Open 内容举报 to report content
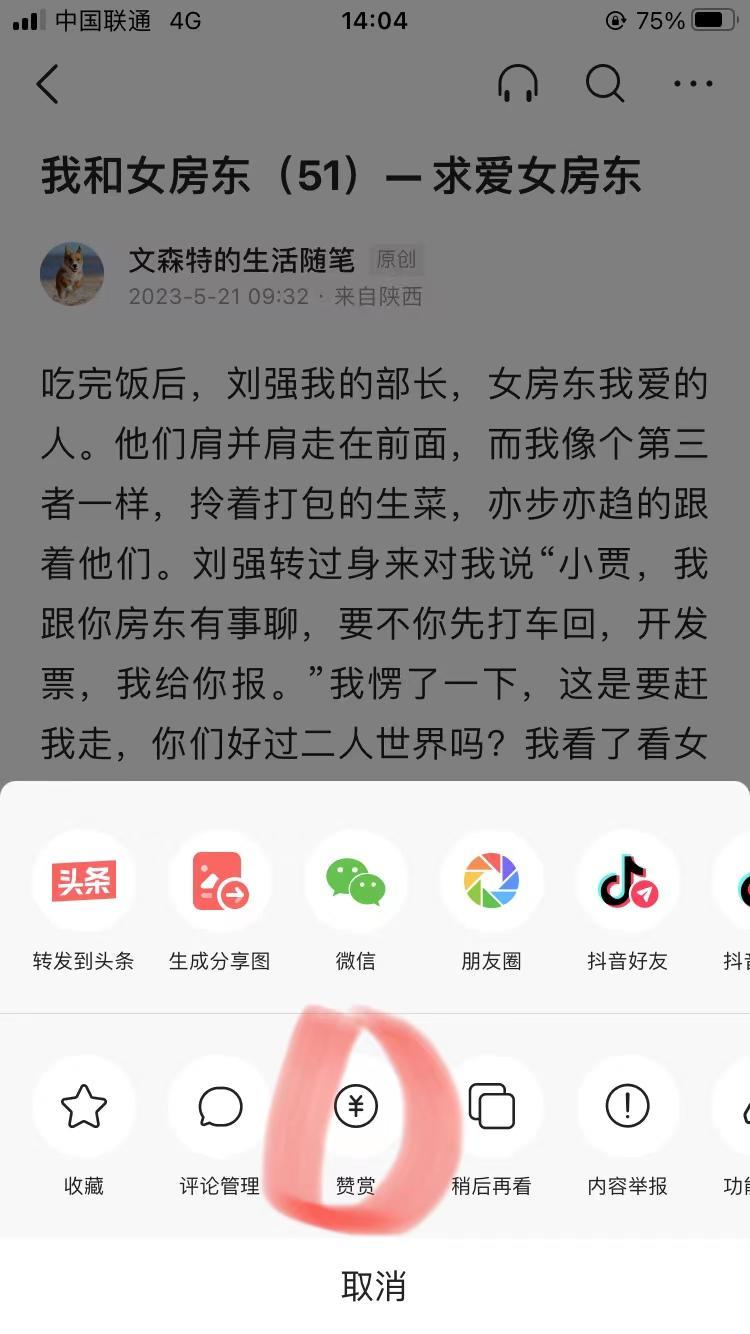The image size is (750, 1334). tap(627, 1107)
